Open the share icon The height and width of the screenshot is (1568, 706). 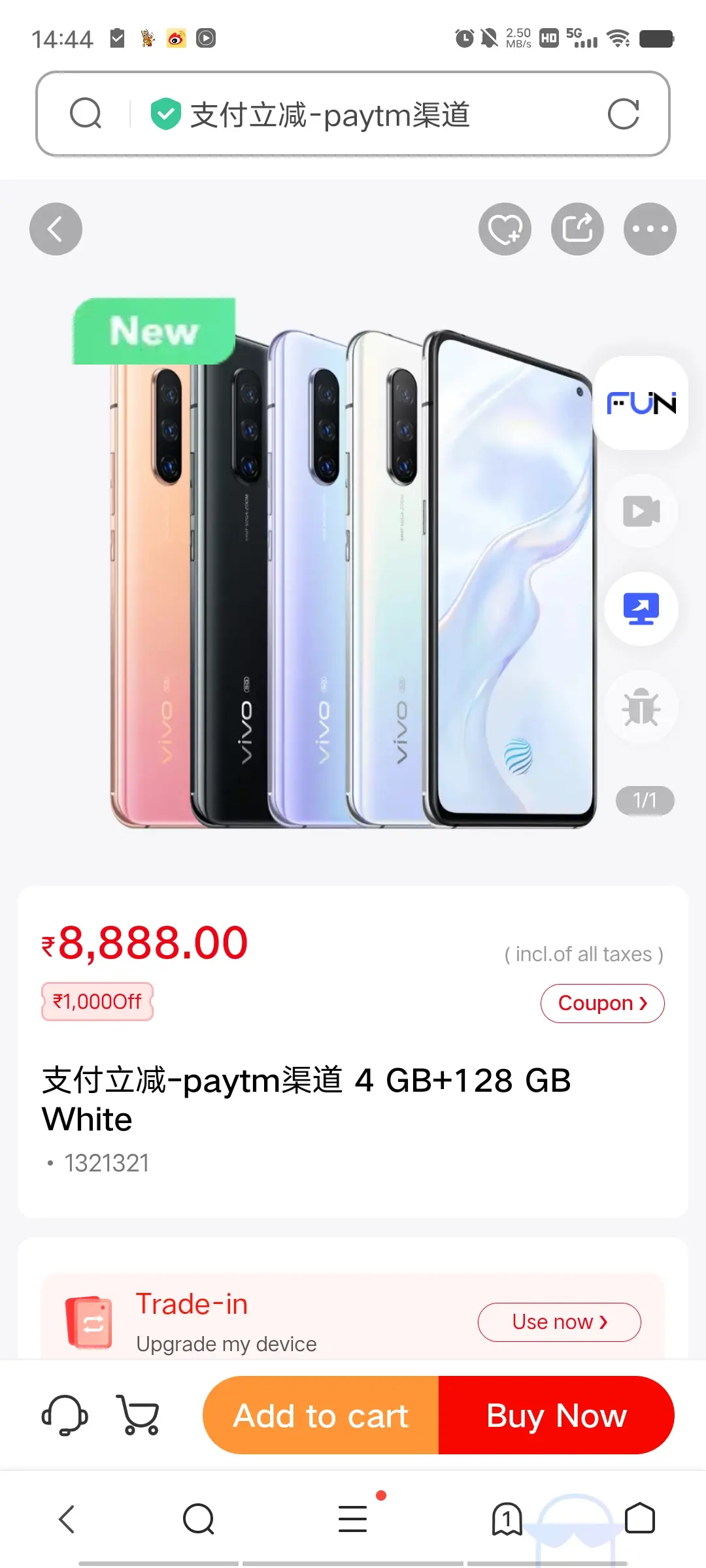[577, 229]
